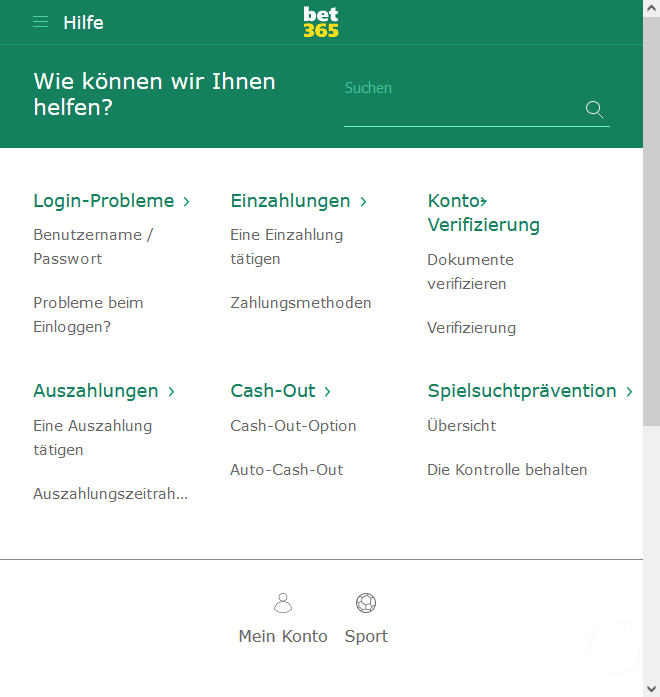Go to the Sport section

(366, 619)
